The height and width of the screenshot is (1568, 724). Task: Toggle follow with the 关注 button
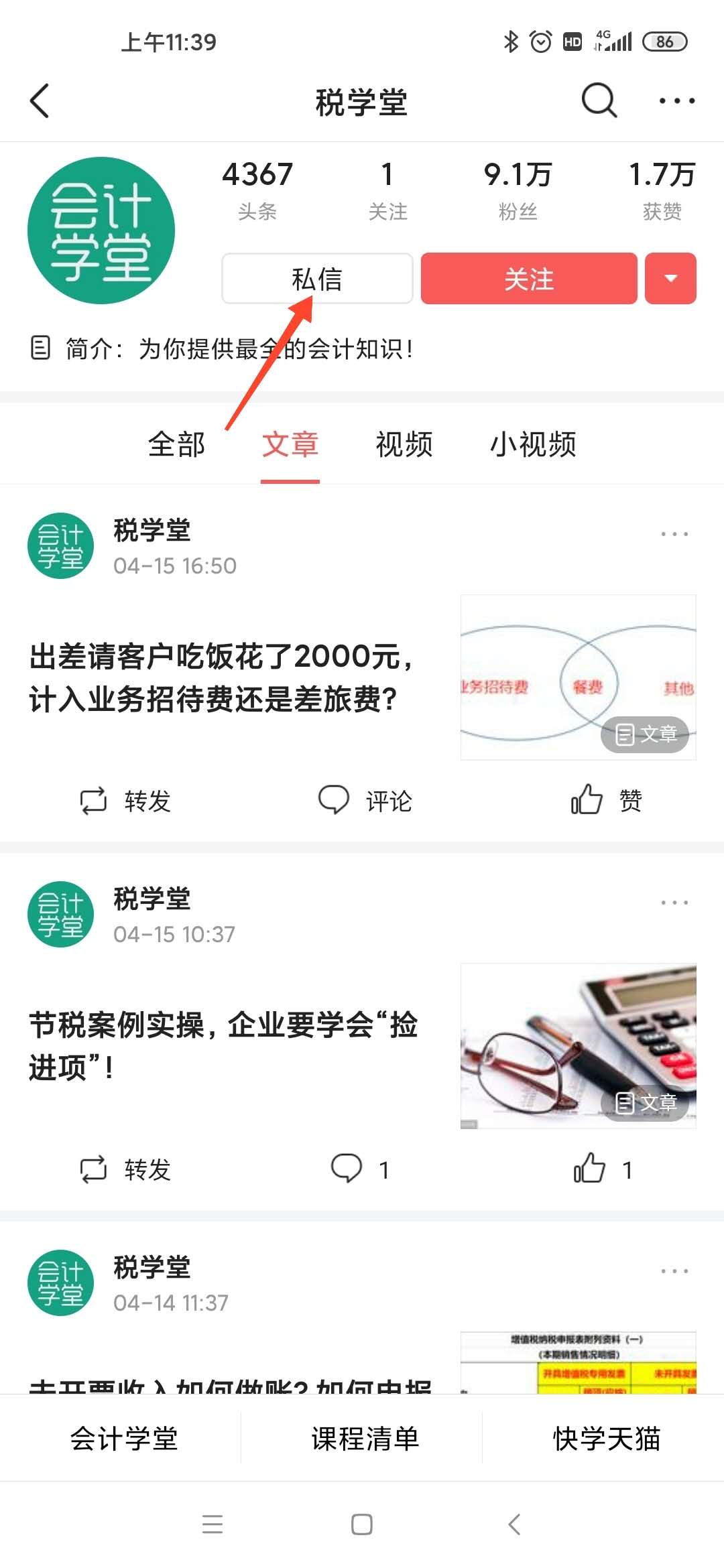point(529,279)
